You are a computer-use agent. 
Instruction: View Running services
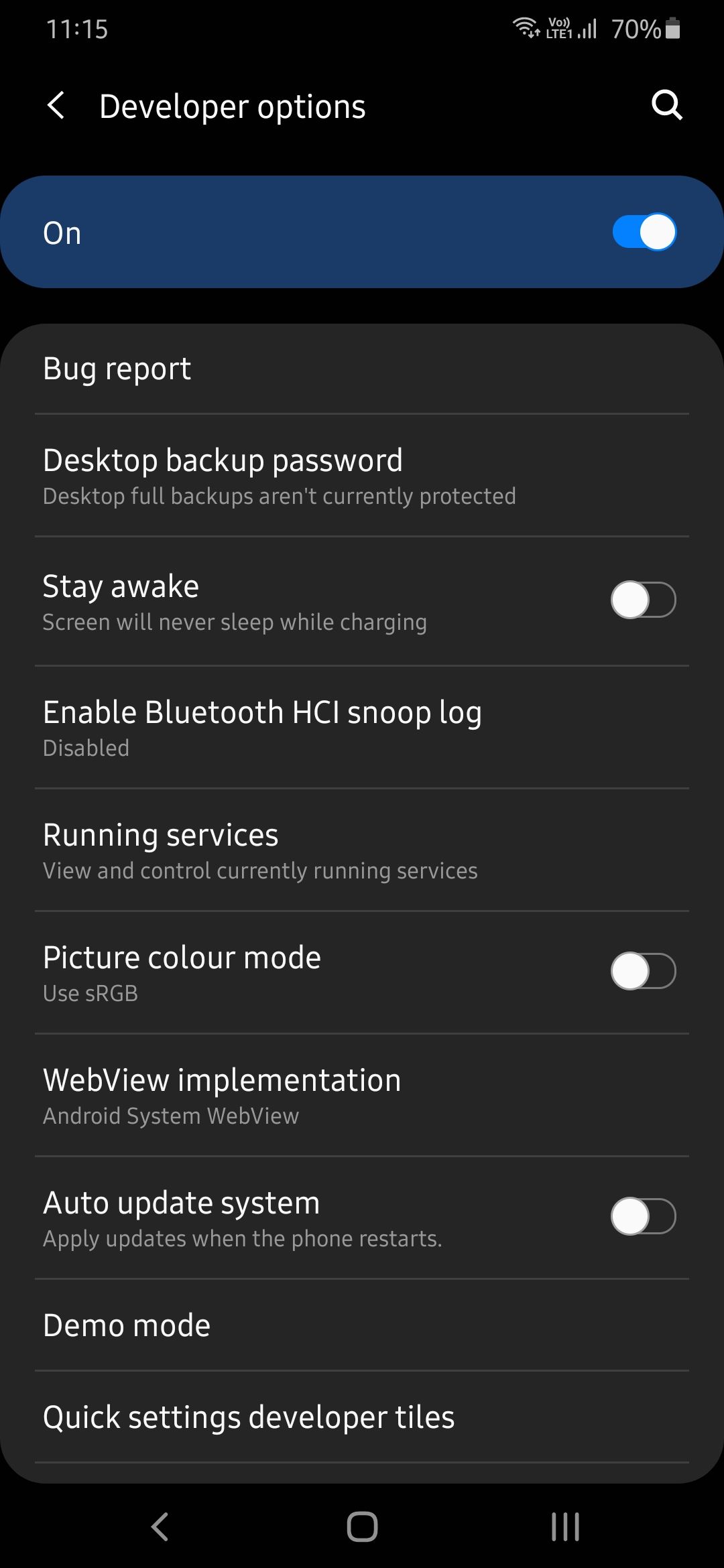(362, 850)
